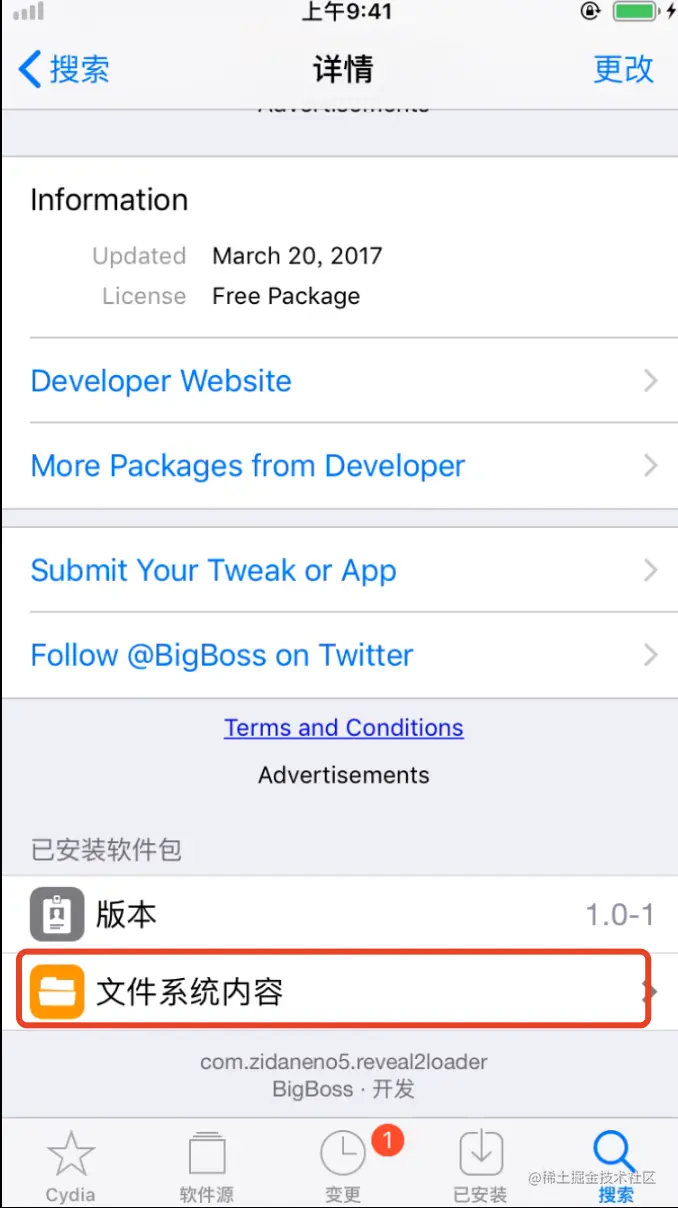Open Developer Website
678x1208 pixels.
(x=340, y=381)
